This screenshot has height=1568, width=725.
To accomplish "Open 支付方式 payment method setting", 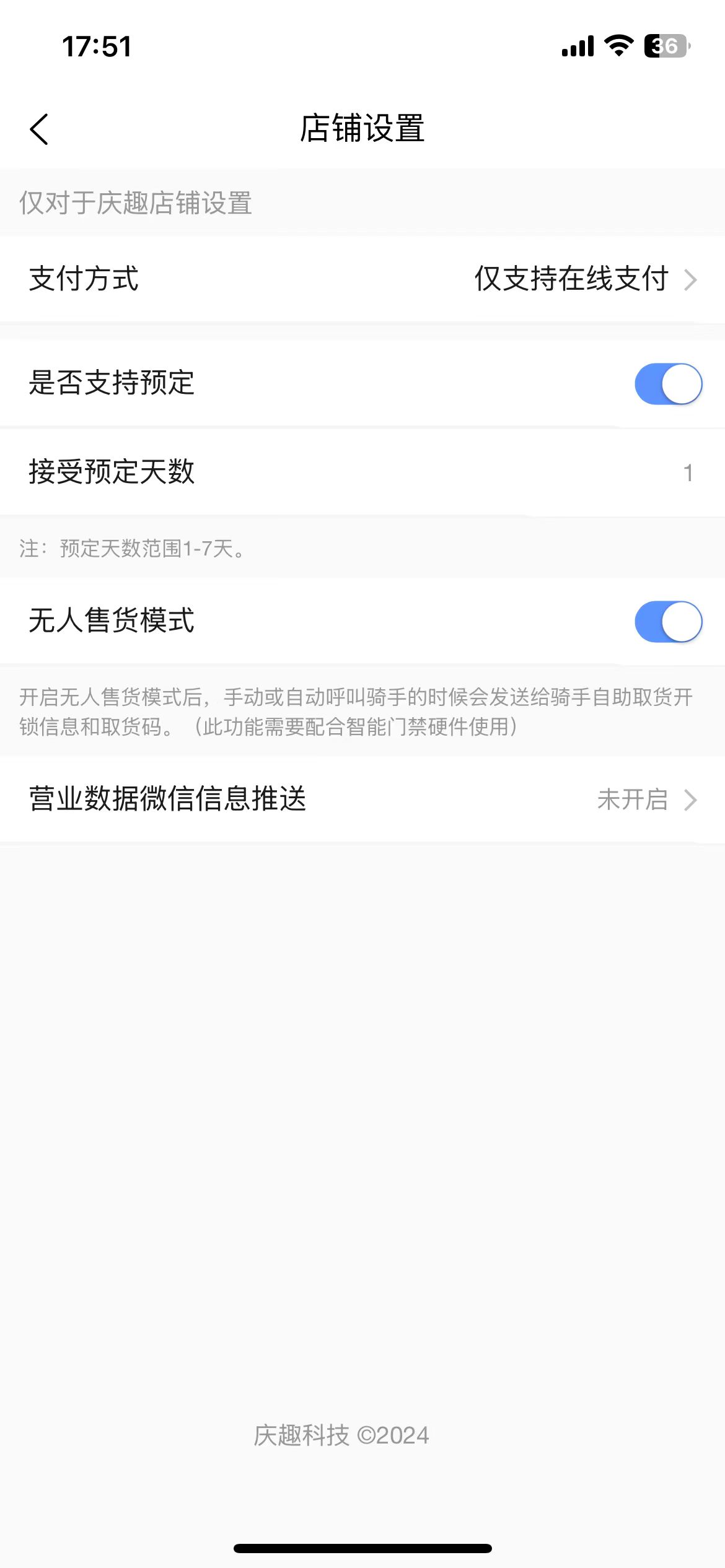I will tap(362, 279).
